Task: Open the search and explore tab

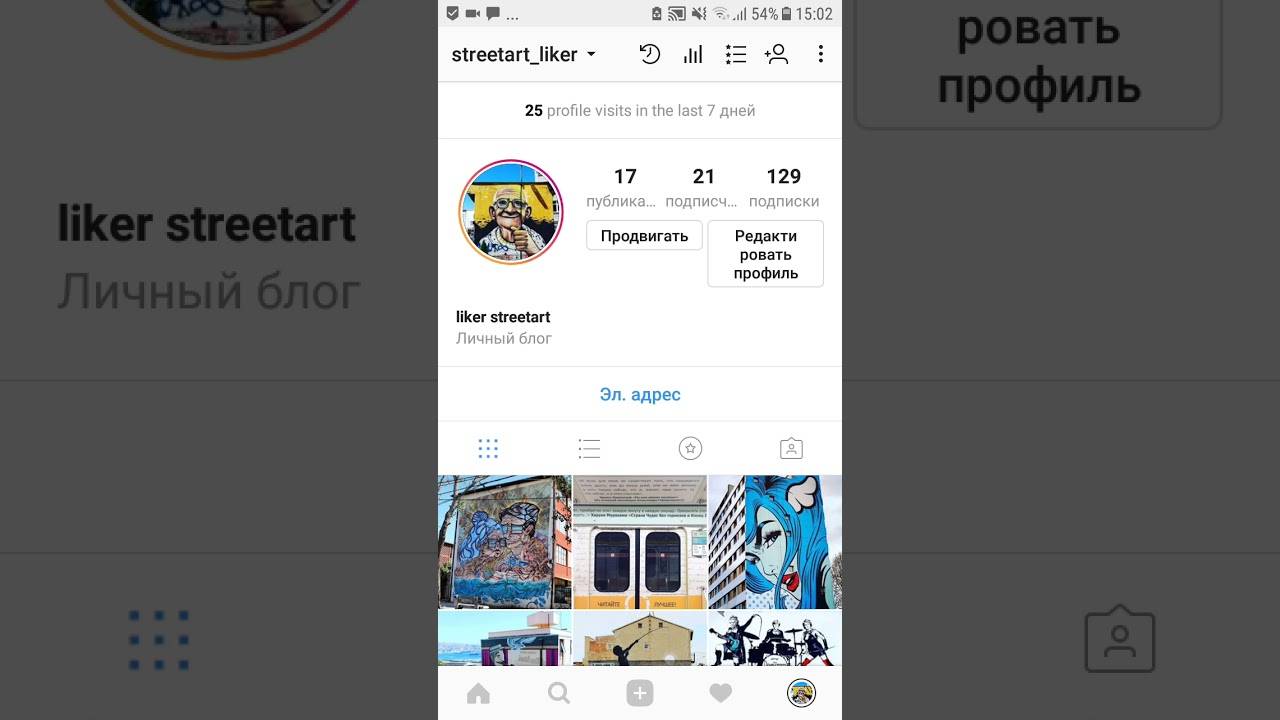Action: coord(559,693)
